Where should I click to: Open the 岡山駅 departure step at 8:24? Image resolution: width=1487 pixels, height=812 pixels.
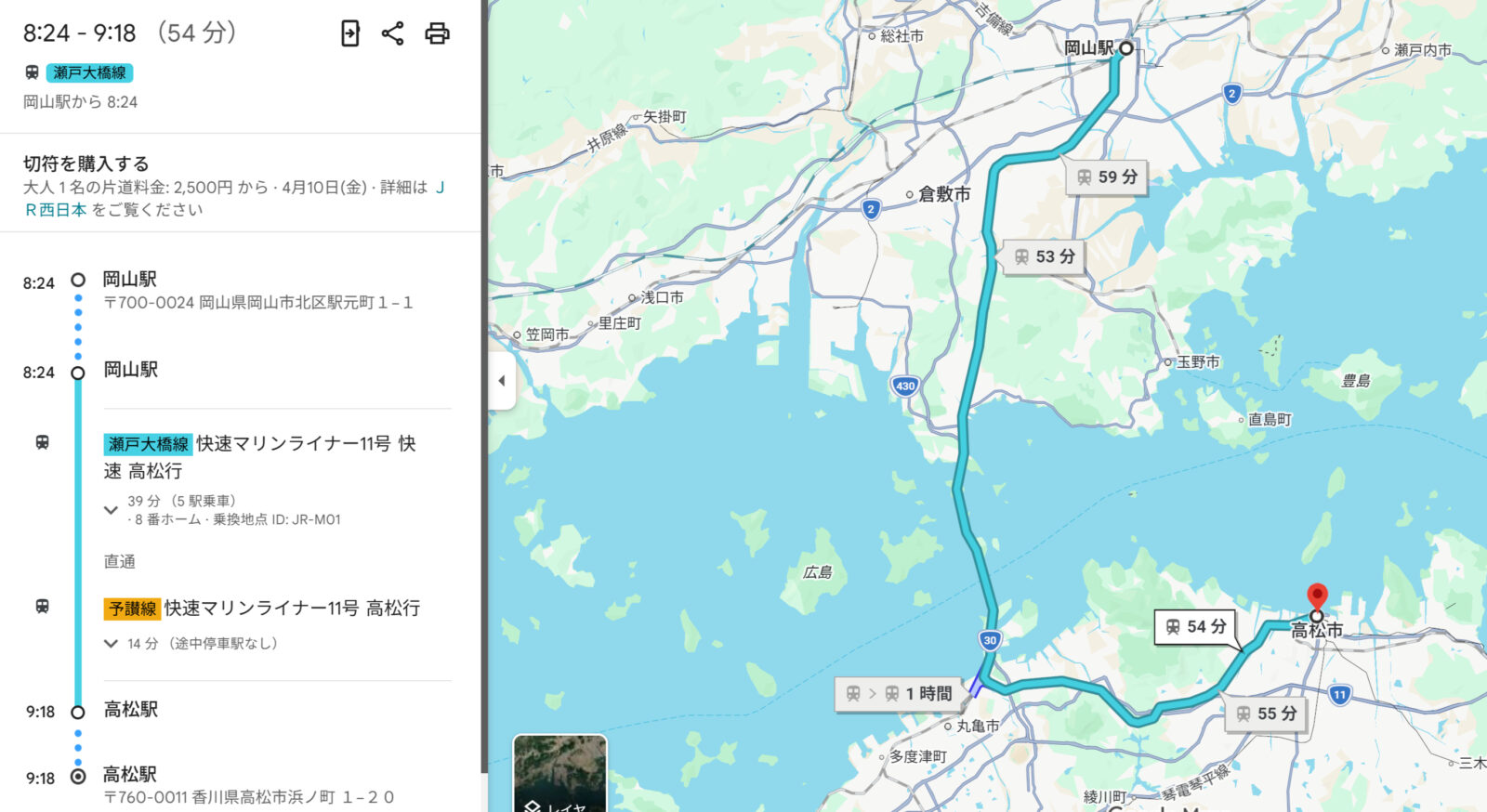[x=130, y=280]
